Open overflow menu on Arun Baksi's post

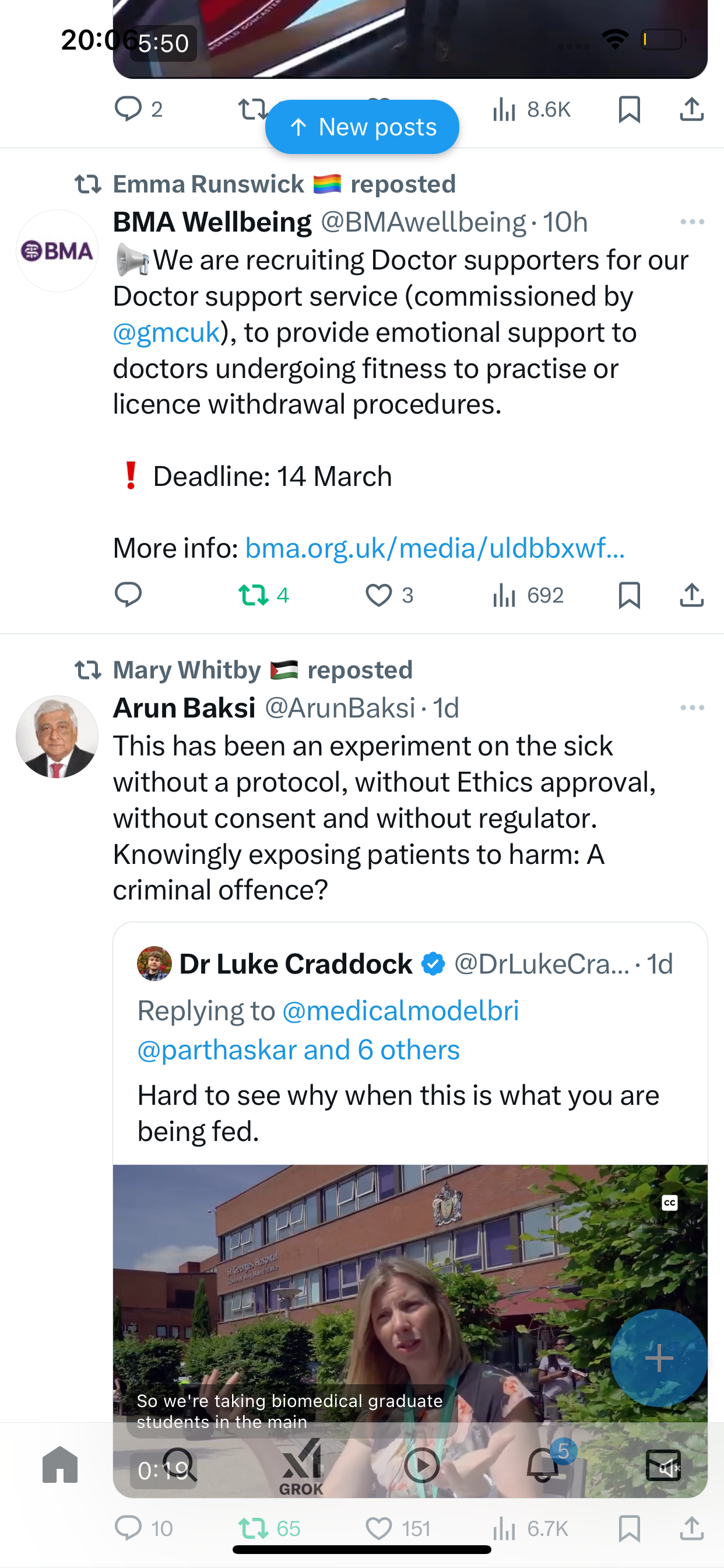pyautogui.click(x=693, y=708)
